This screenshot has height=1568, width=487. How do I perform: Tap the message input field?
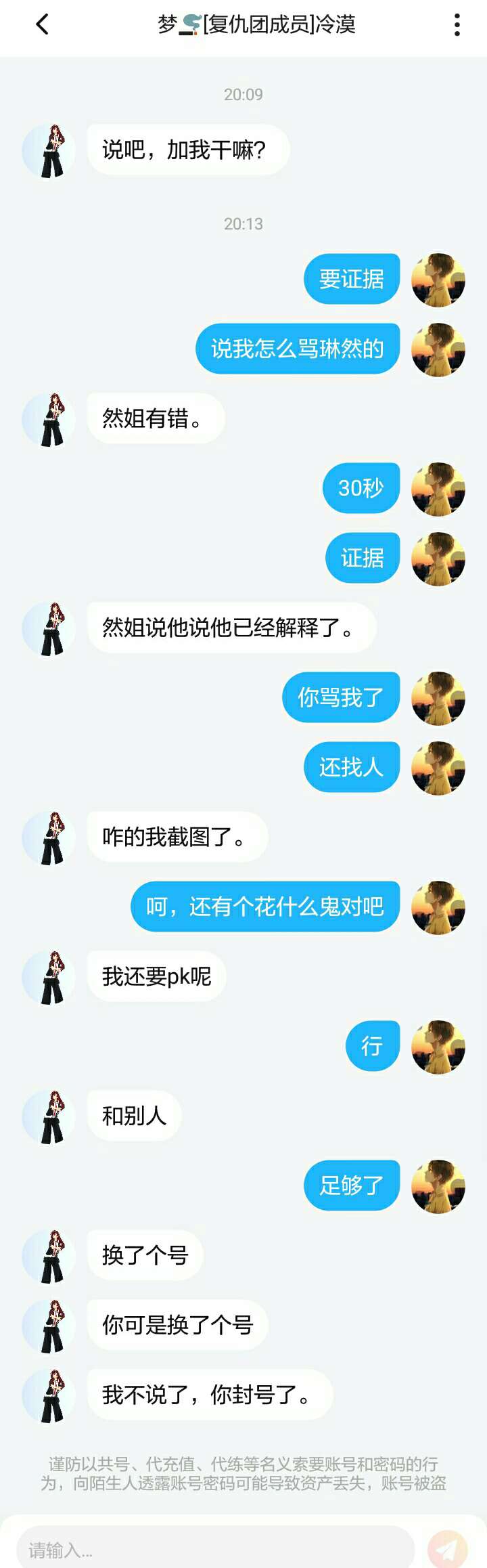[215, 1549]
